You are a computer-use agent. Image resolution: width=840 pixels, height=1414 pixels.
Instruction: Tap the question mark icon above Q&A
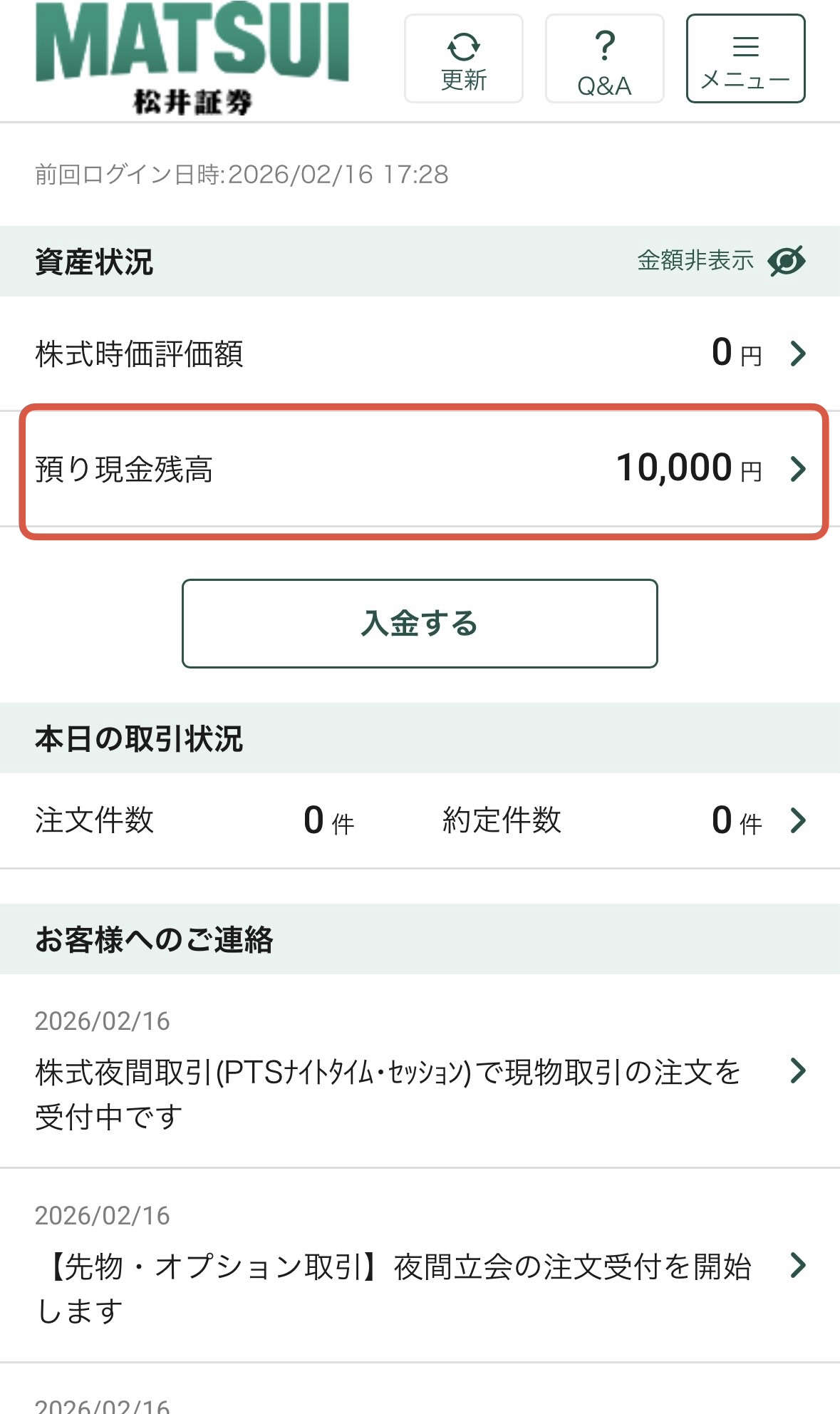tap(604, 44)
